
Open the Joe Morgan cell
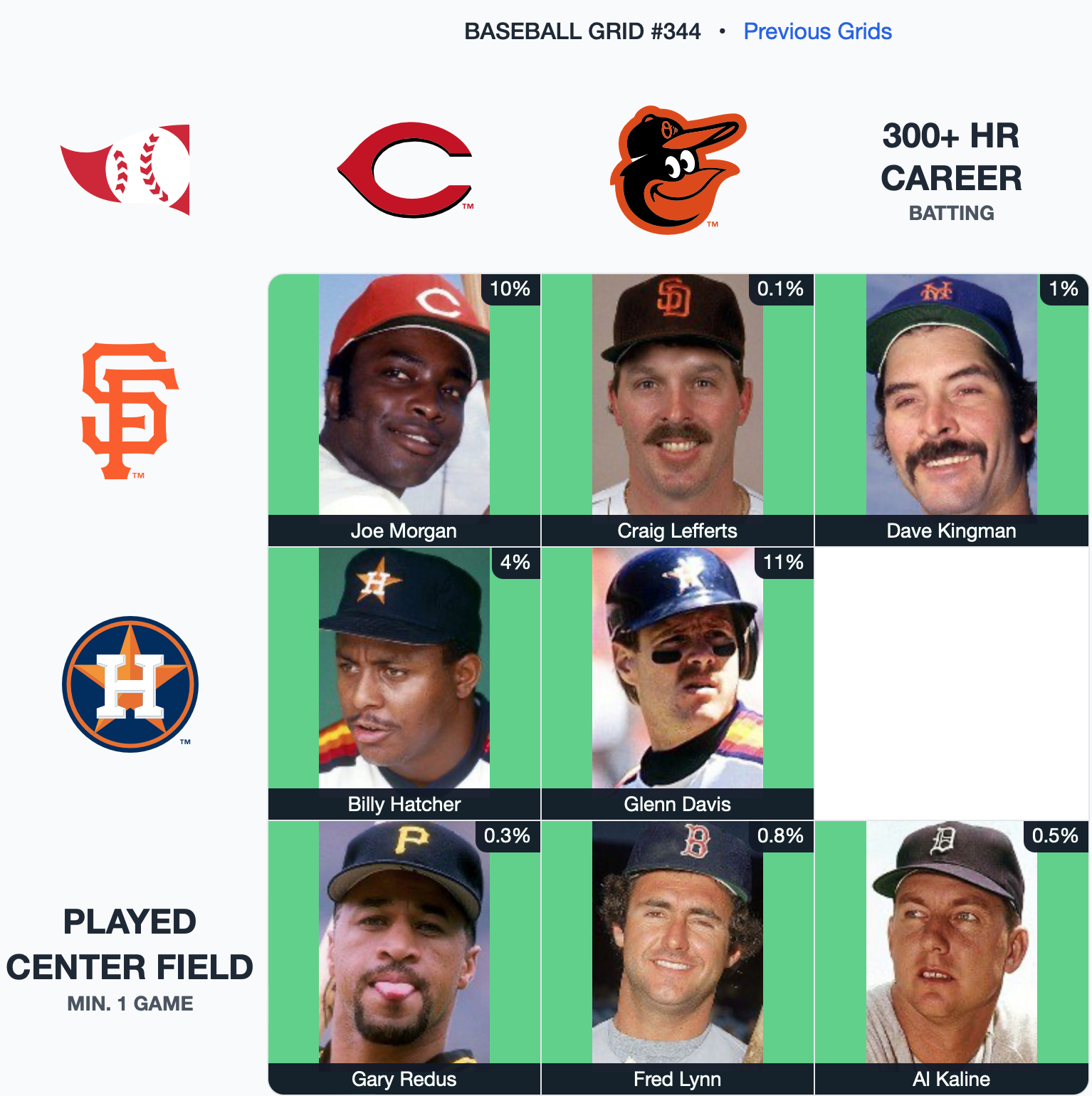(x=404, y=409)
